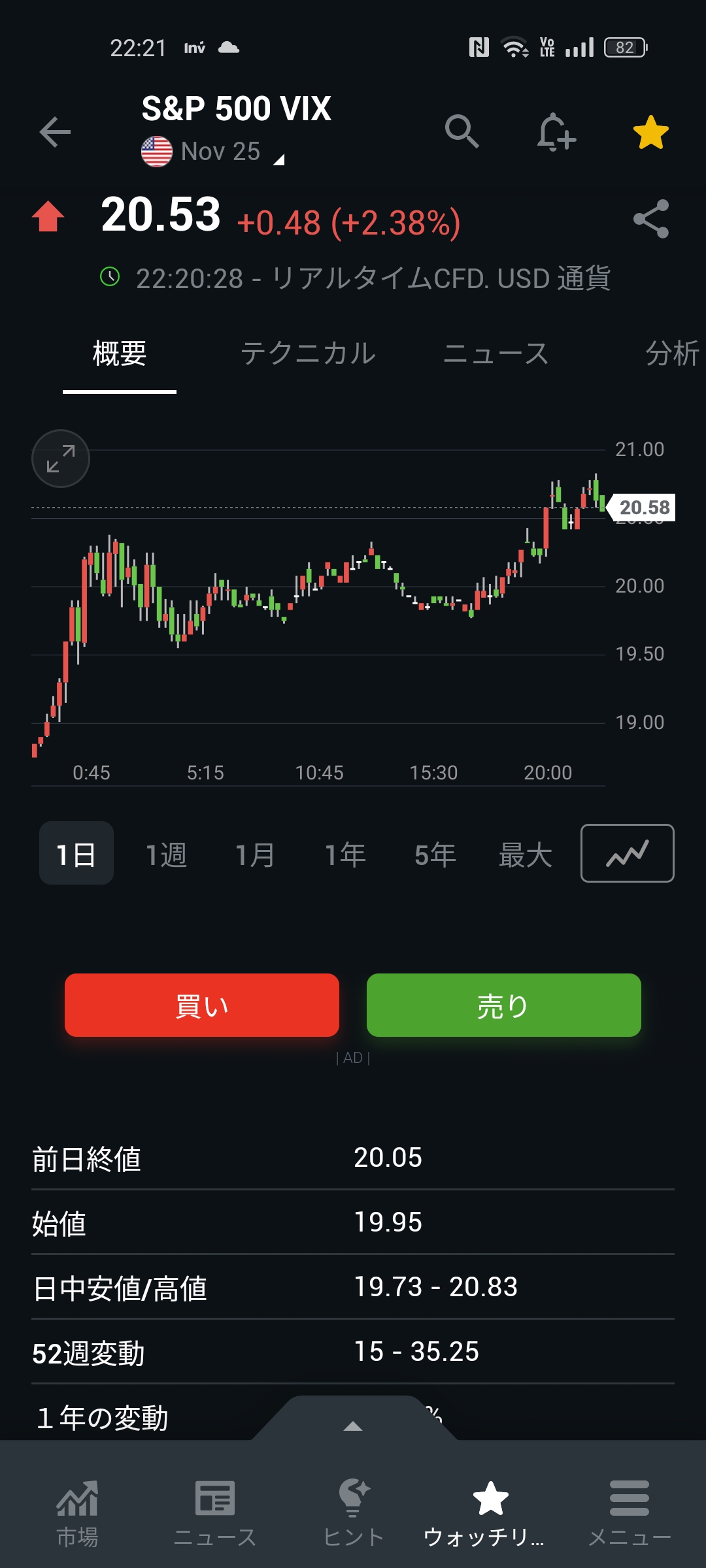Tap the green 売り button
The width and height of the screenshot is (706, 1568).
tap(503, 1005)
